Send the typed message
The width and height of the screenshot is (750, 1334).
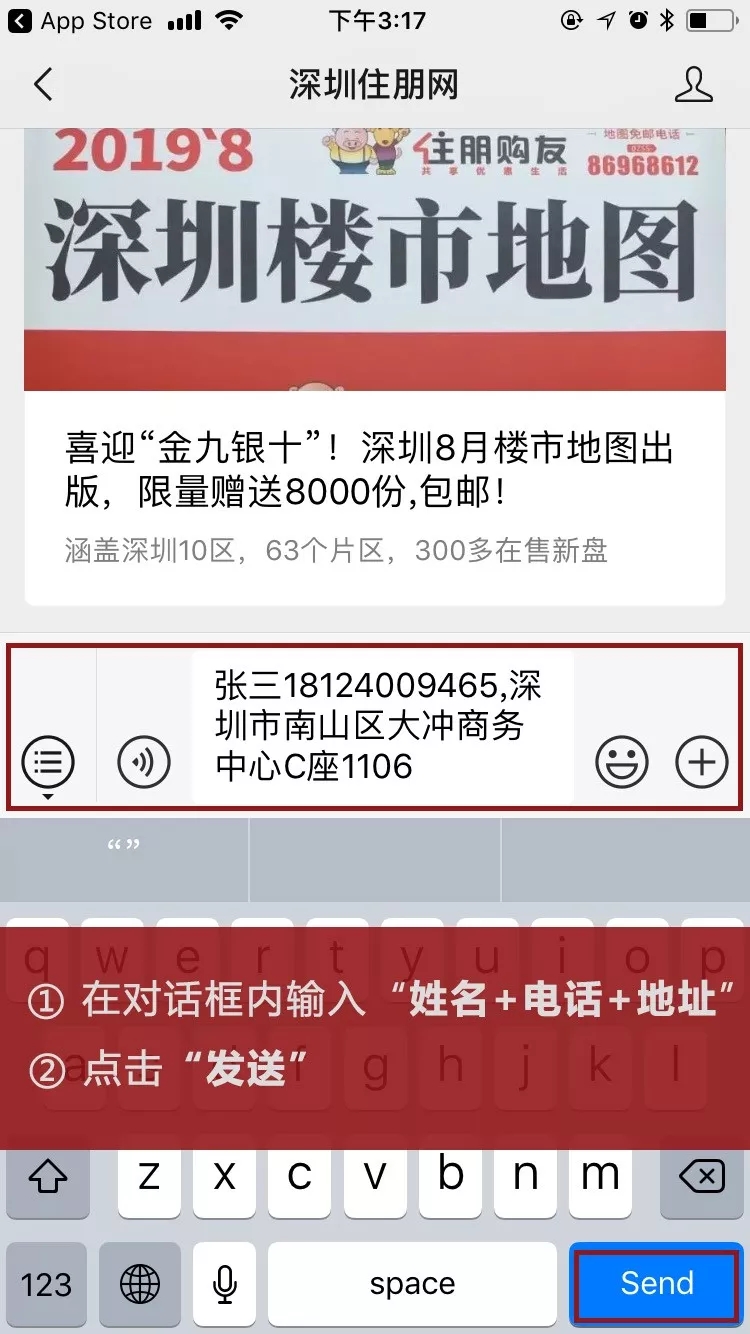tap(656, 1283)
